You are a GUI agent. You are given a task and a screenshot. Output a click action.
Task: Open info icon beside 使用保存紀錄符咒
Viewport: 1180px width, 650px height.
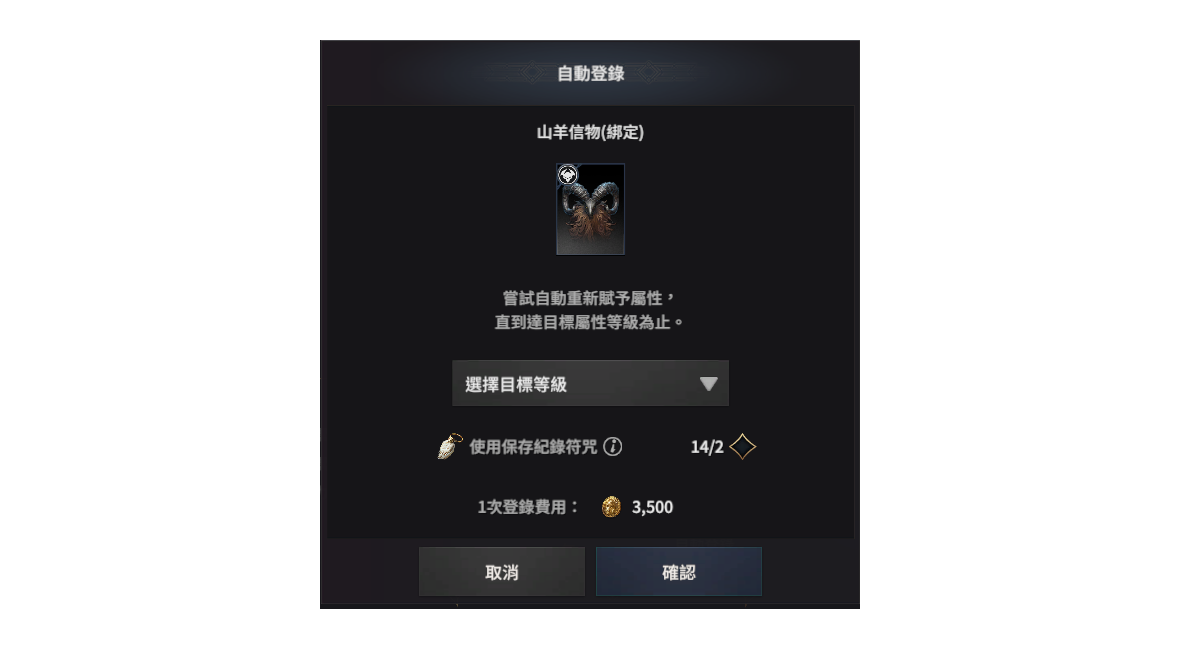click(x=613, y=447)
